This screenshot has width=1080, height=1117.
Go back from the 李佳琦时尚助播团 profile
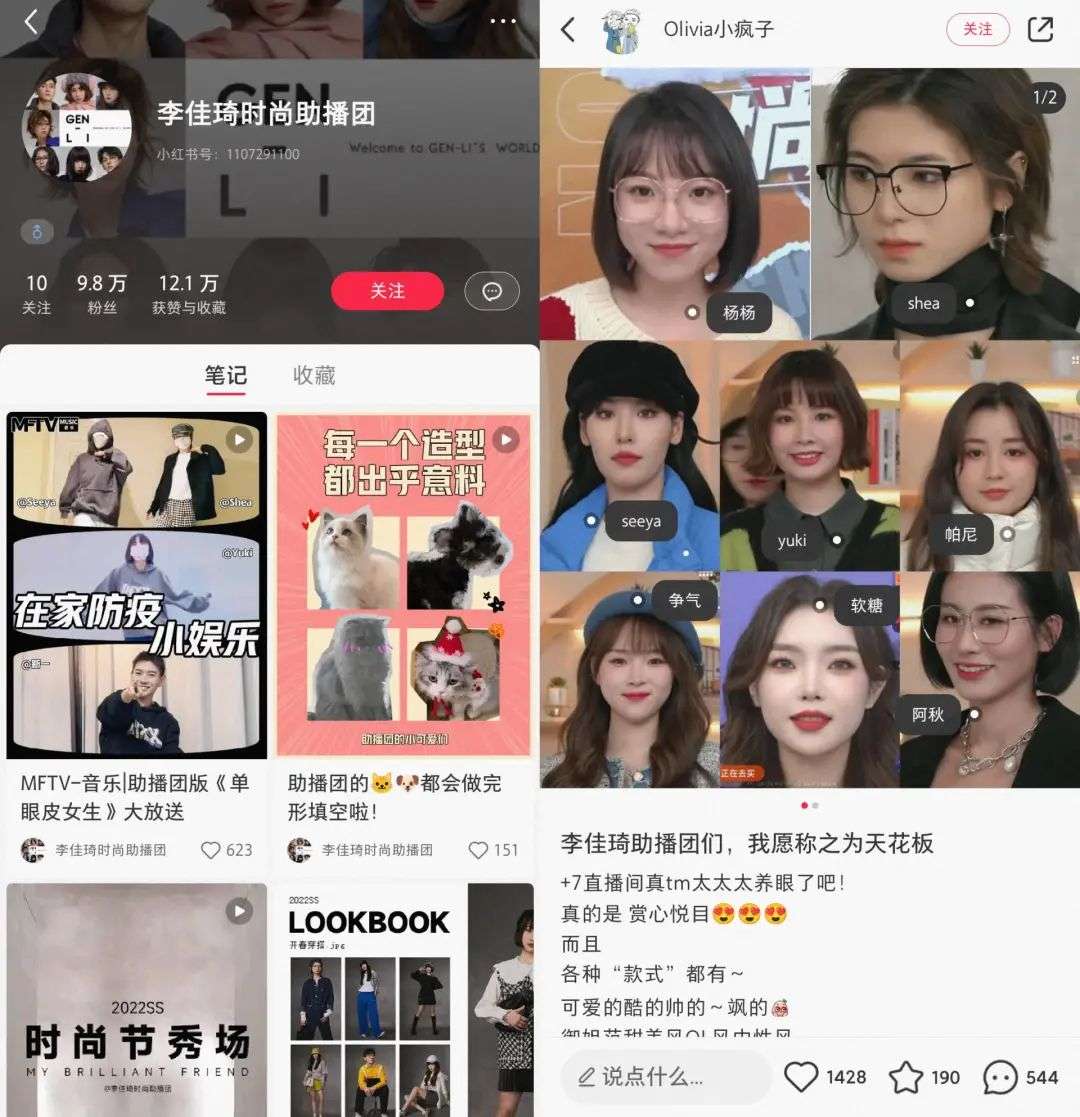(31, 22)
